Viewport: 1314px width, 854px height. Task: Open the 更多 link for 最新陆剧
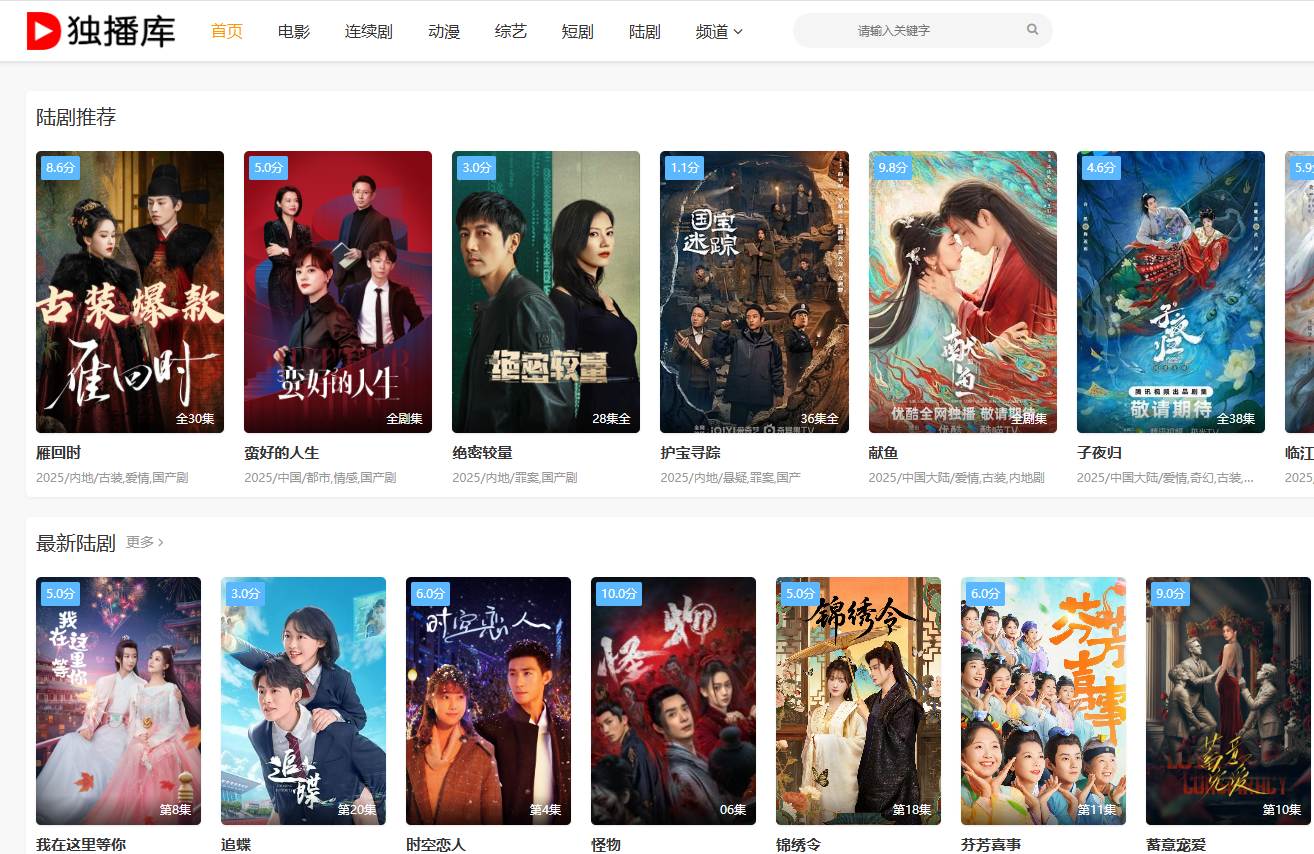(x=144, y=542)
